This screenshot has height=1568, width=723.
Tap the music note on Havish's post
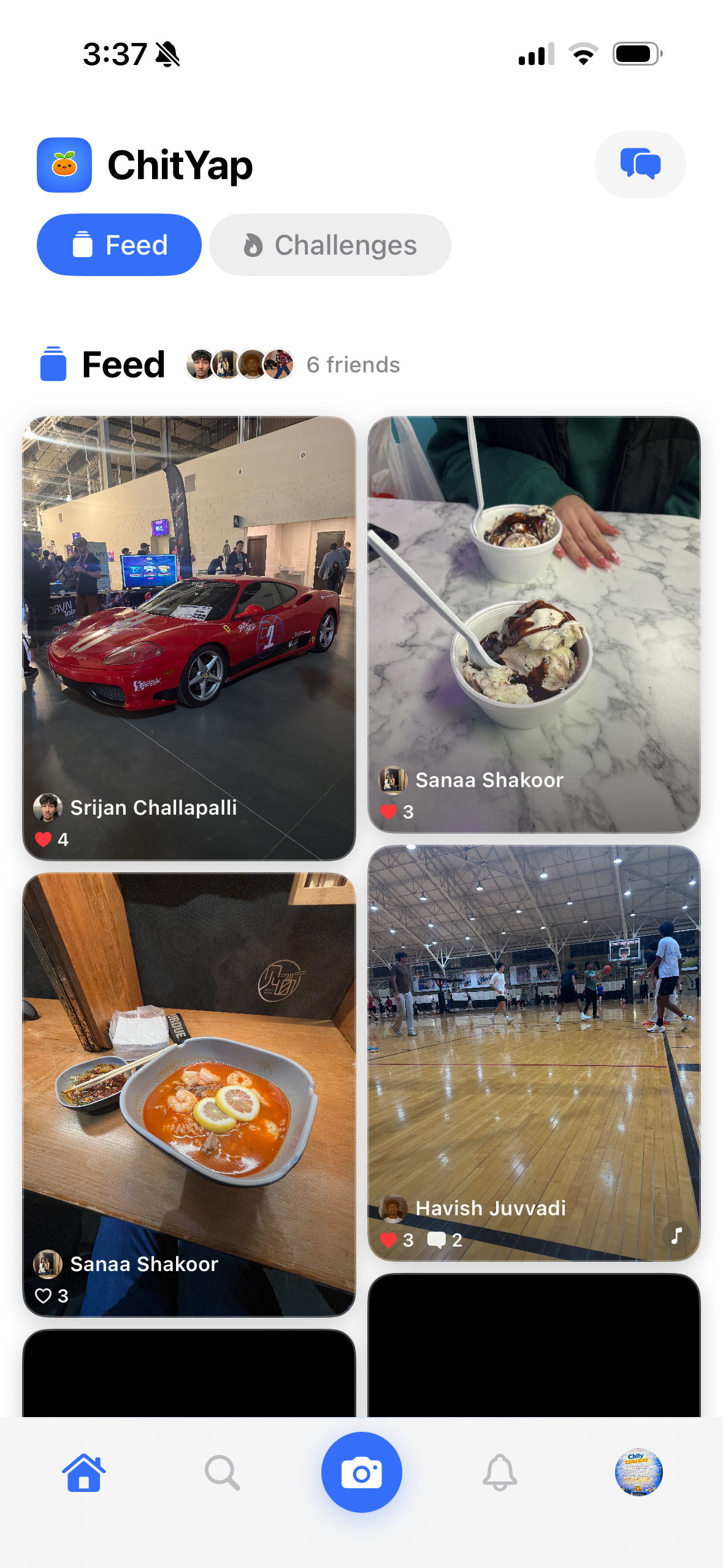pyautogui.click(x=676, y=1235)
